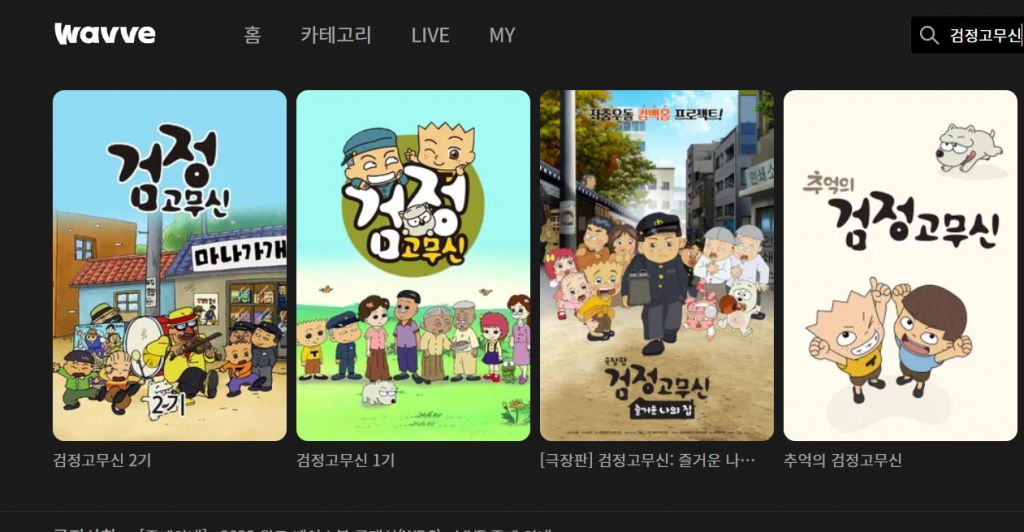
Task: Go to the 홈 tab
Action: click(x=252, y=35)
